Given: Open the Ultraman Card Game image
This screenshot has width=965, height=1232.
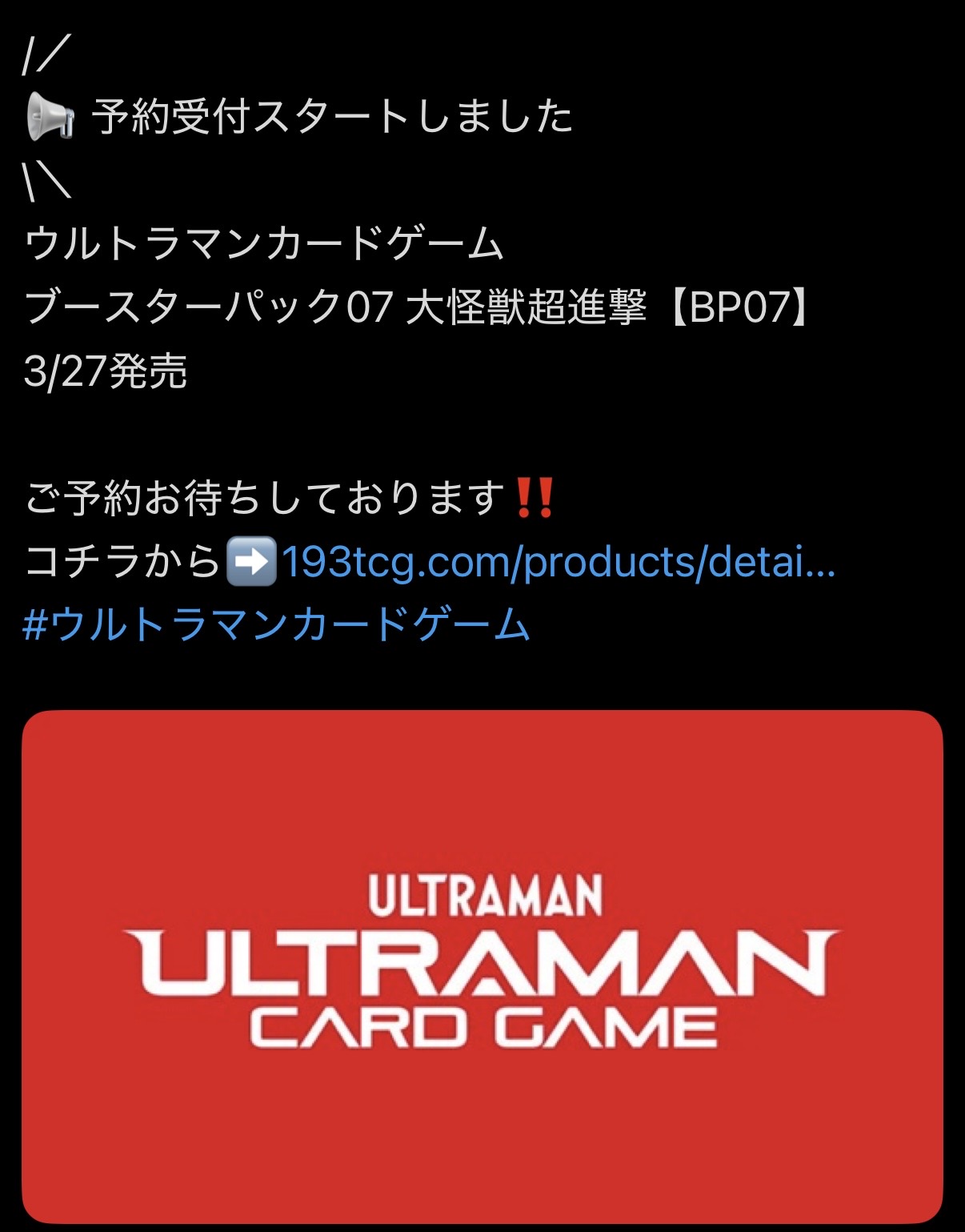Looking at the screenshot, I should click(x=482, y=966).
